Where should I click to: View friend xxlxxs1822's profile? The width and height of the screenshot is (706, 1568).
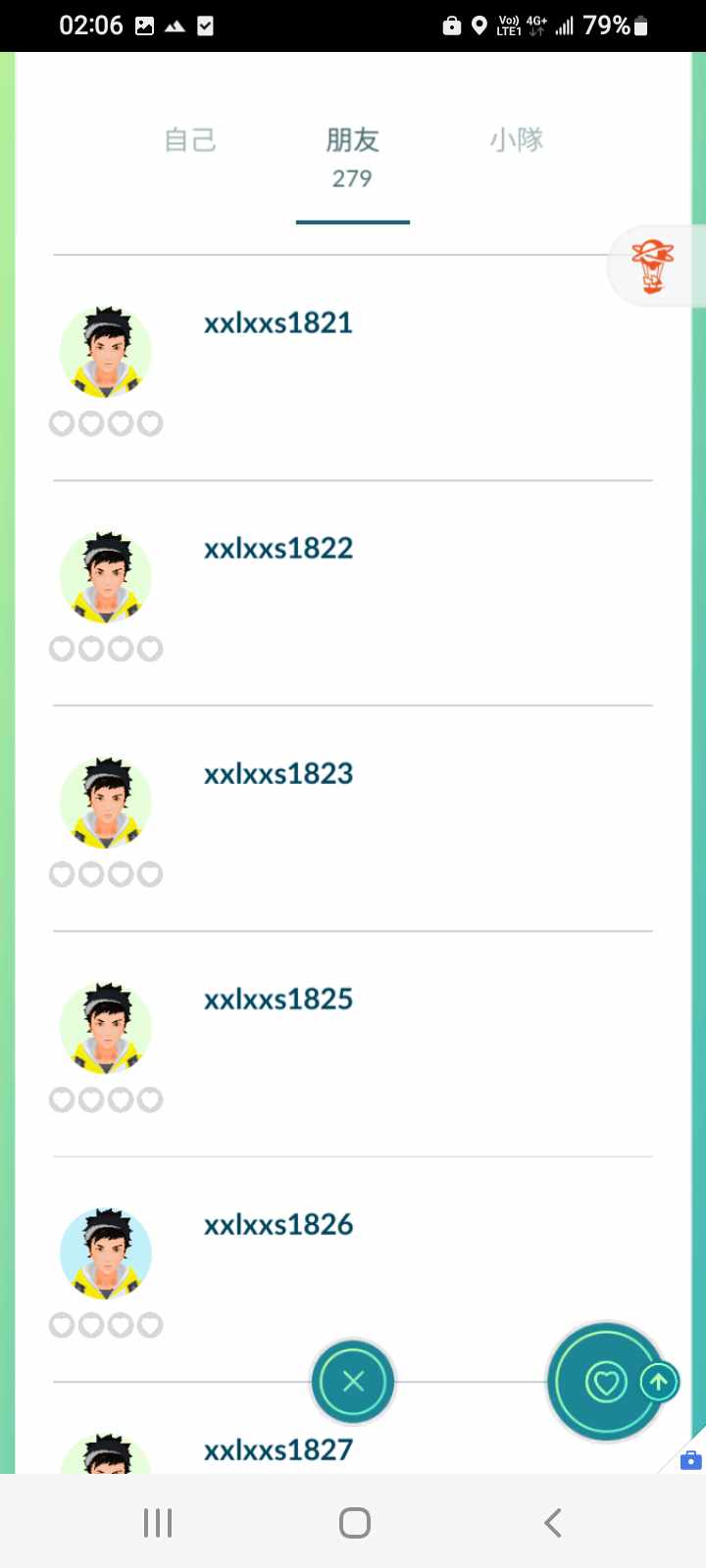278,549
